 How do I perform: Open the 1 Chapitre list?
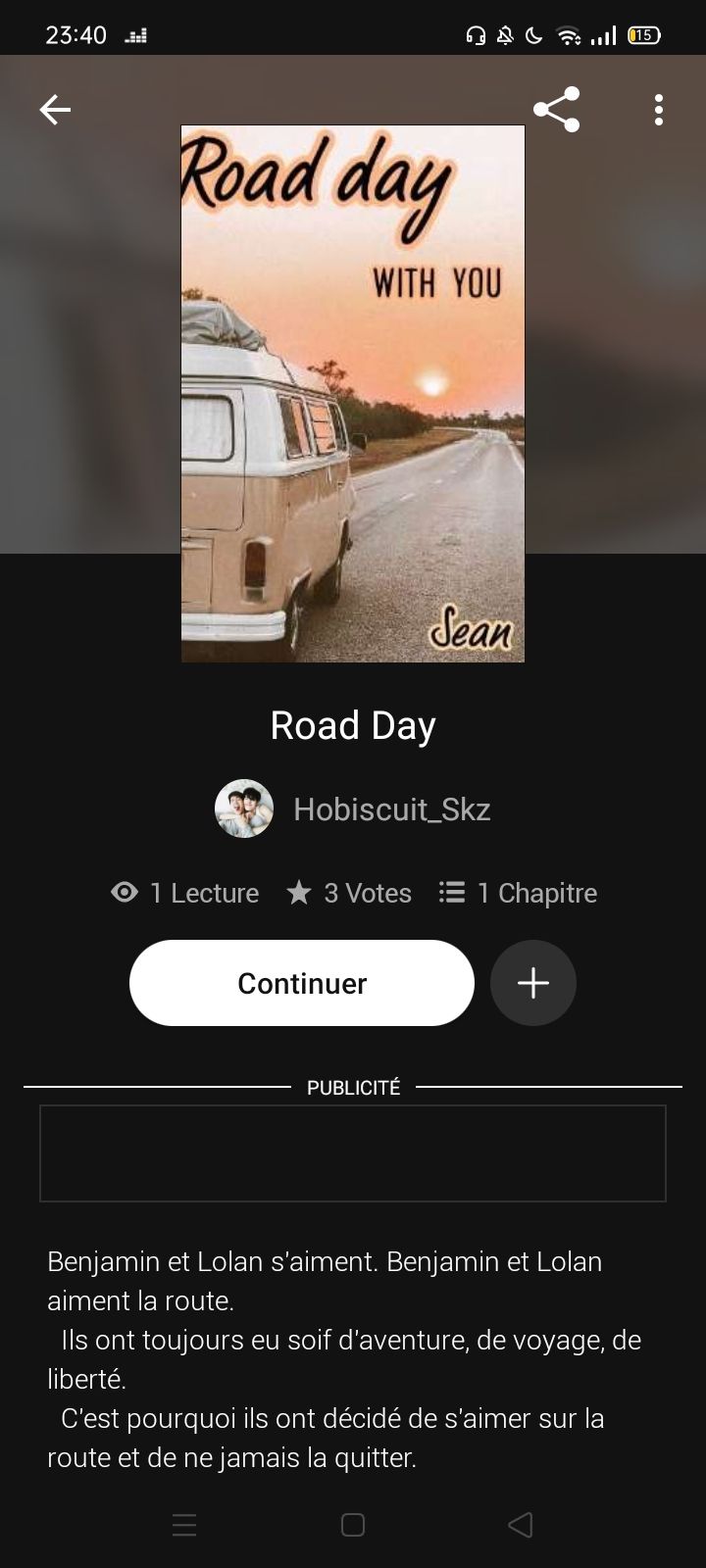pyautogui.click(x=518, y=893)
